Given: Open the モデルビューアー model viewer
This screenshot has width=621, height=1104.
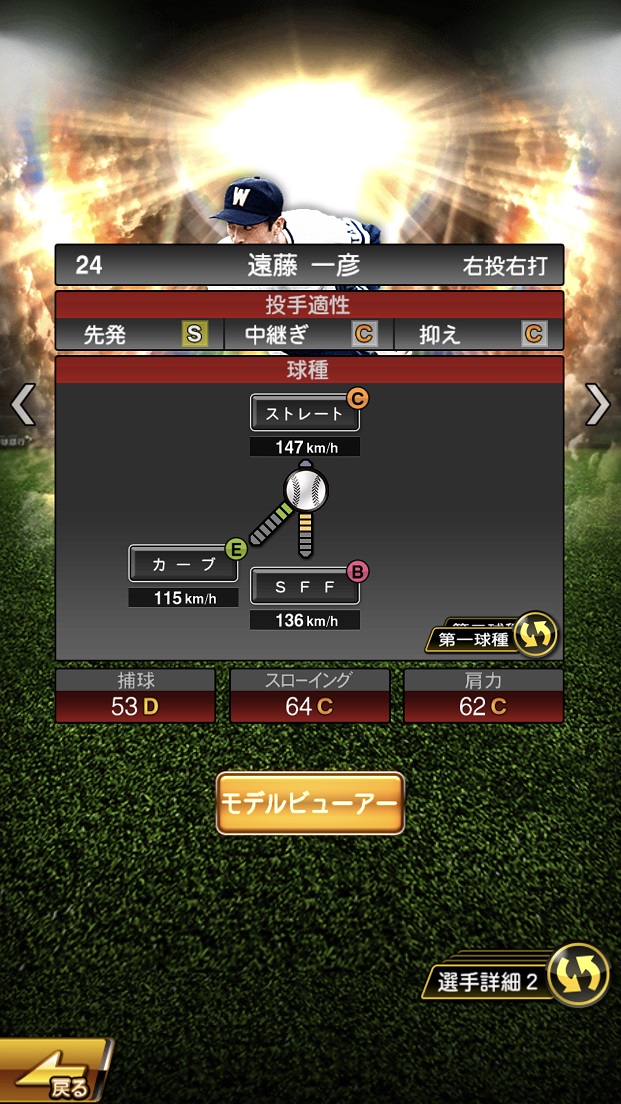Looking at the screenshot, I should [310, 803].
